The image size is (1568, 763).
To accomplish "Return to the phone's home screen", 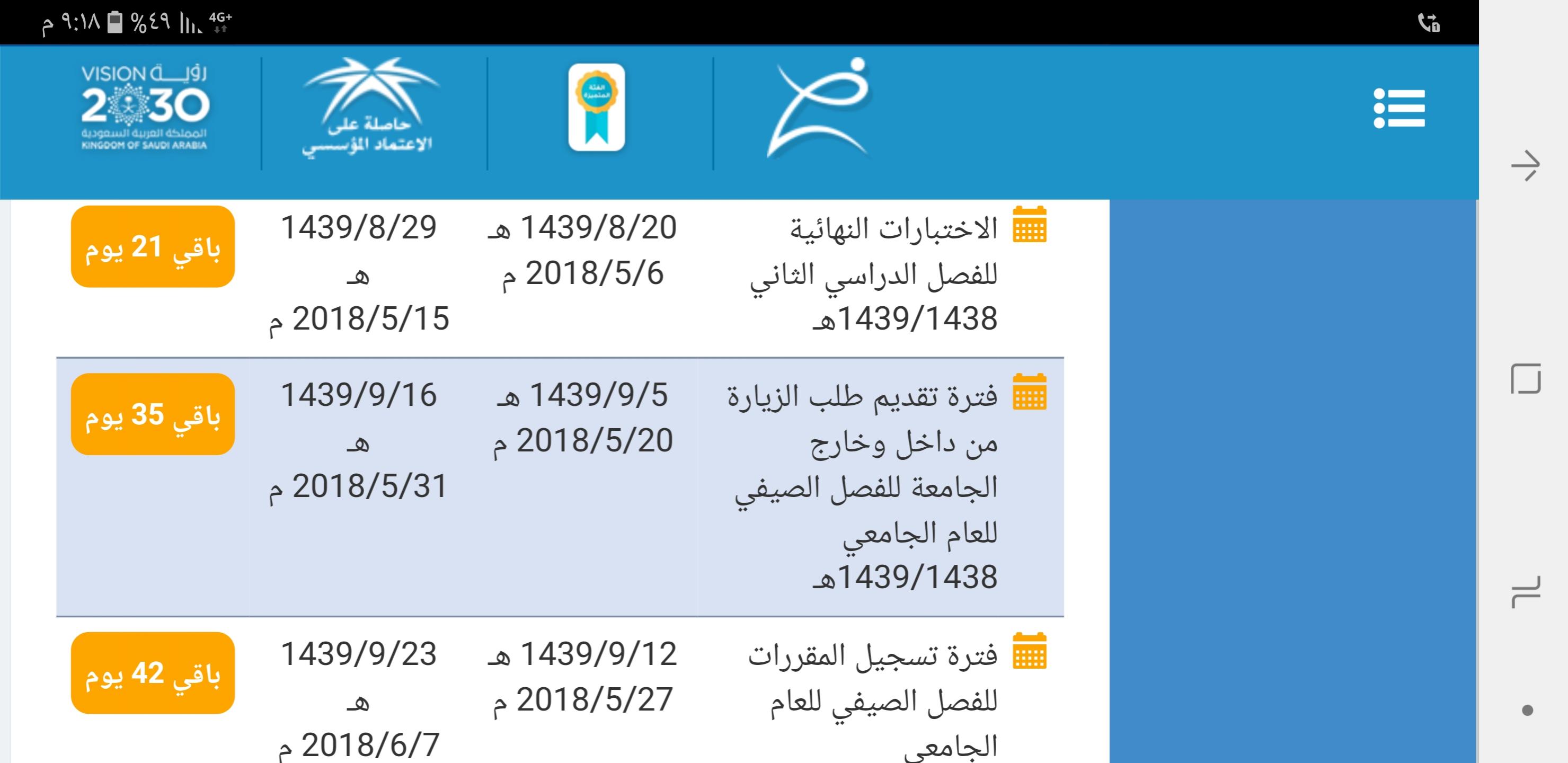I will (x=1525, y=379).
